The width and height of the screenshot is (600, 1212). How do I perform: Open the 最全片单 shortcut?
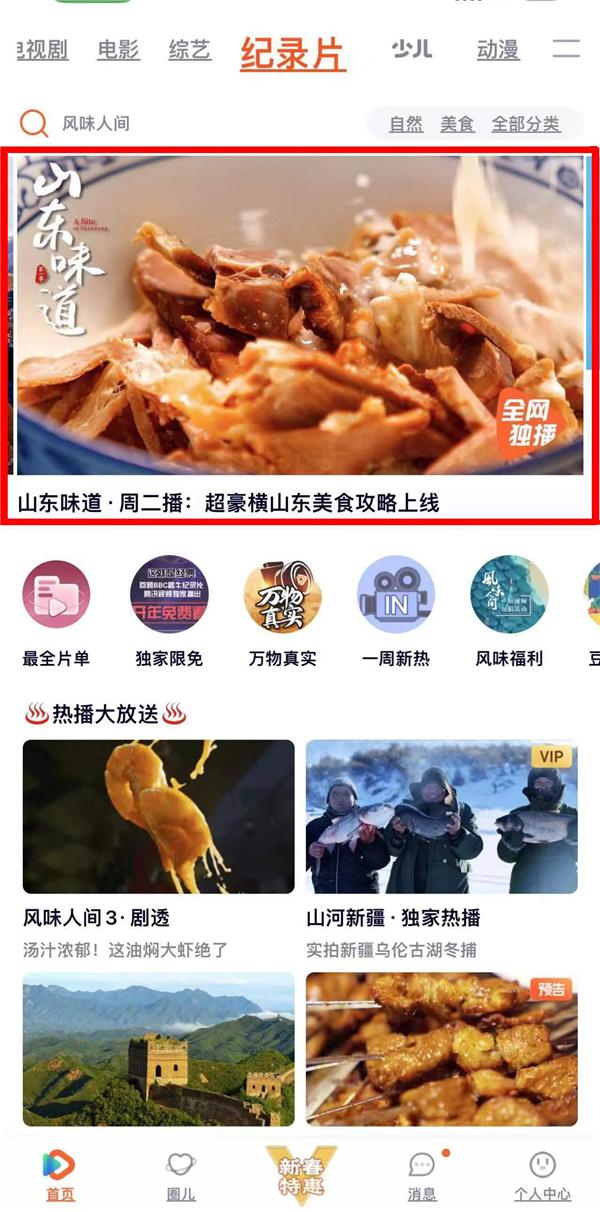(56, 610)
